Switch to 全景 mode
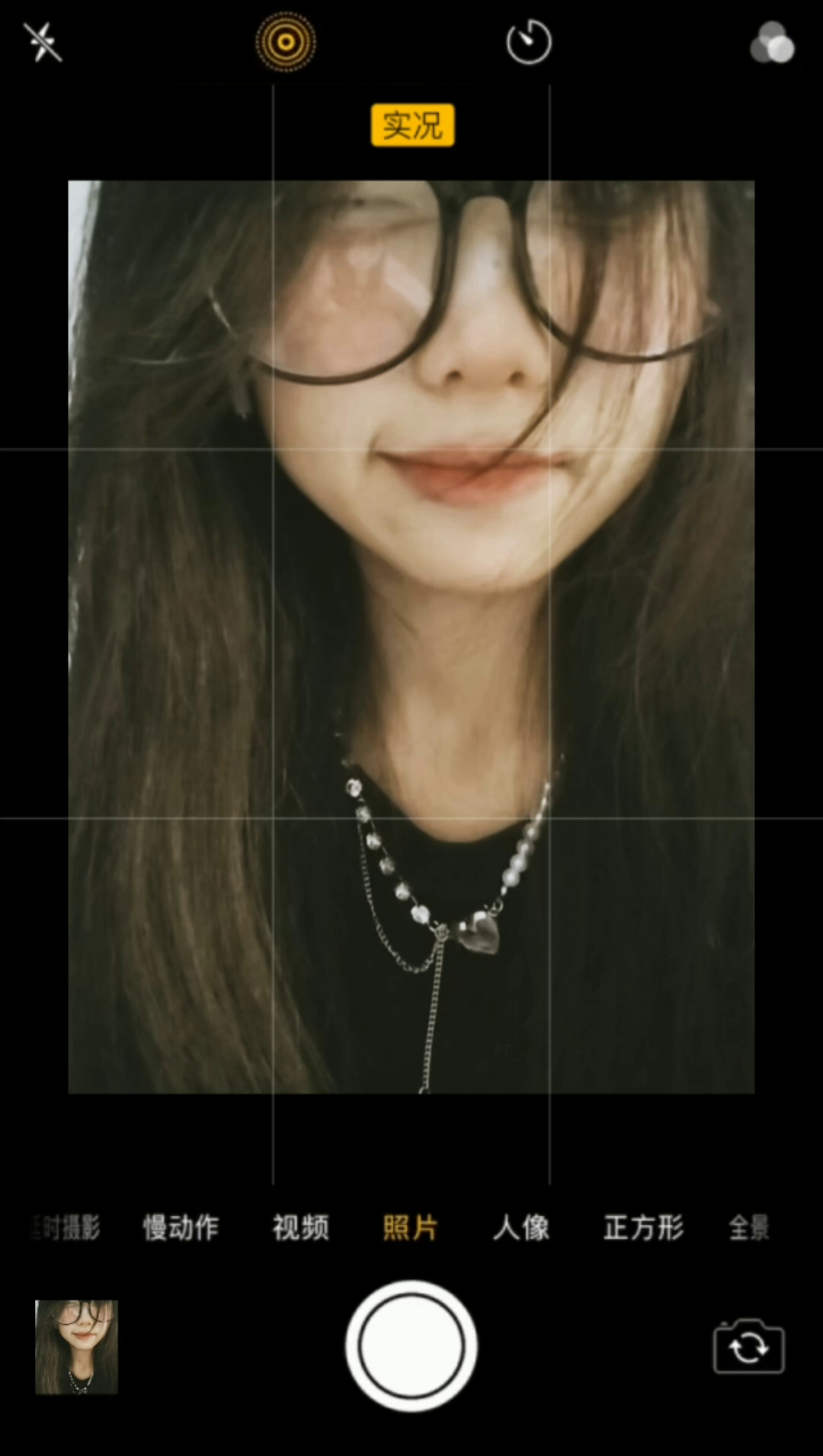The image size is (823, 1456). click(749, 1228)
